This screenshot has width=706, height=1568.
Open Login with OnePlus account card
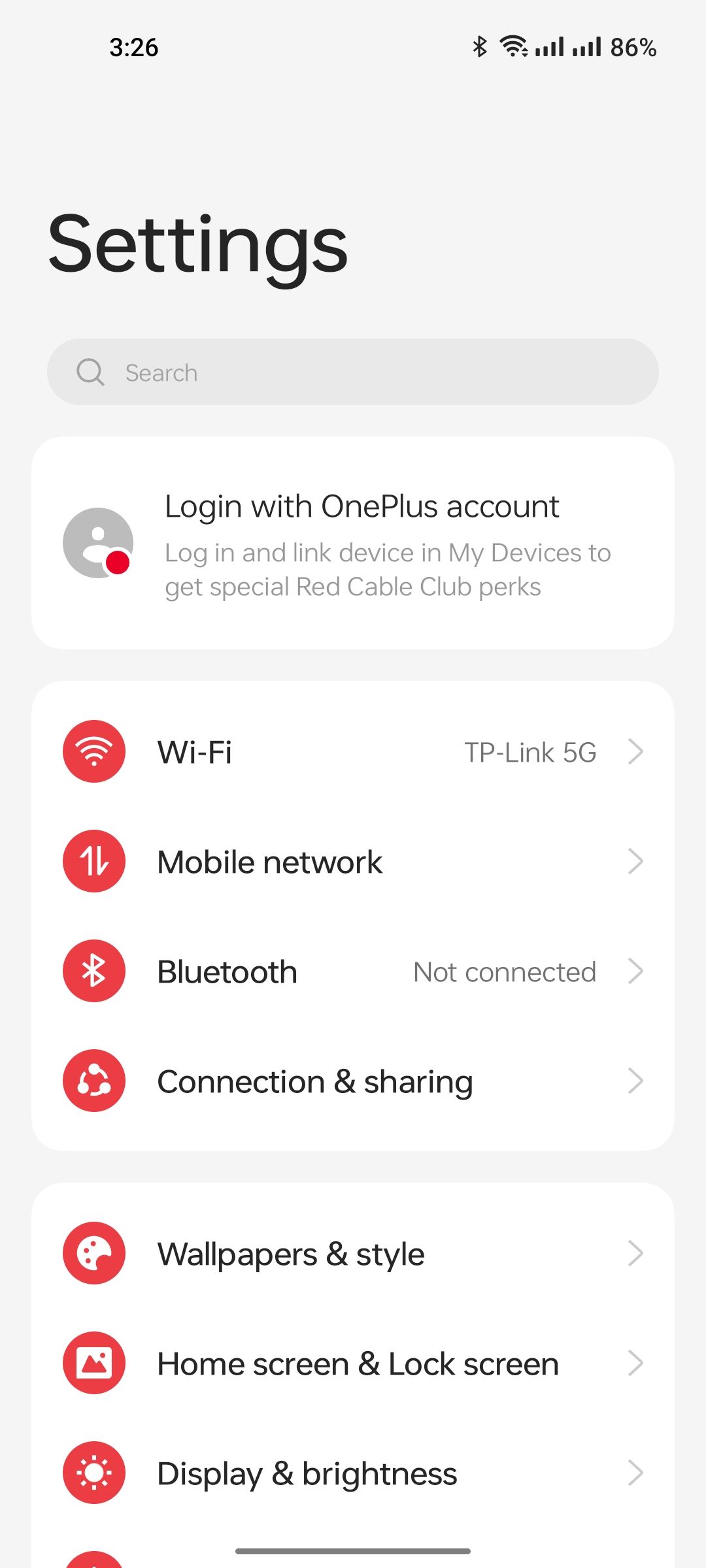coord(353,544)
